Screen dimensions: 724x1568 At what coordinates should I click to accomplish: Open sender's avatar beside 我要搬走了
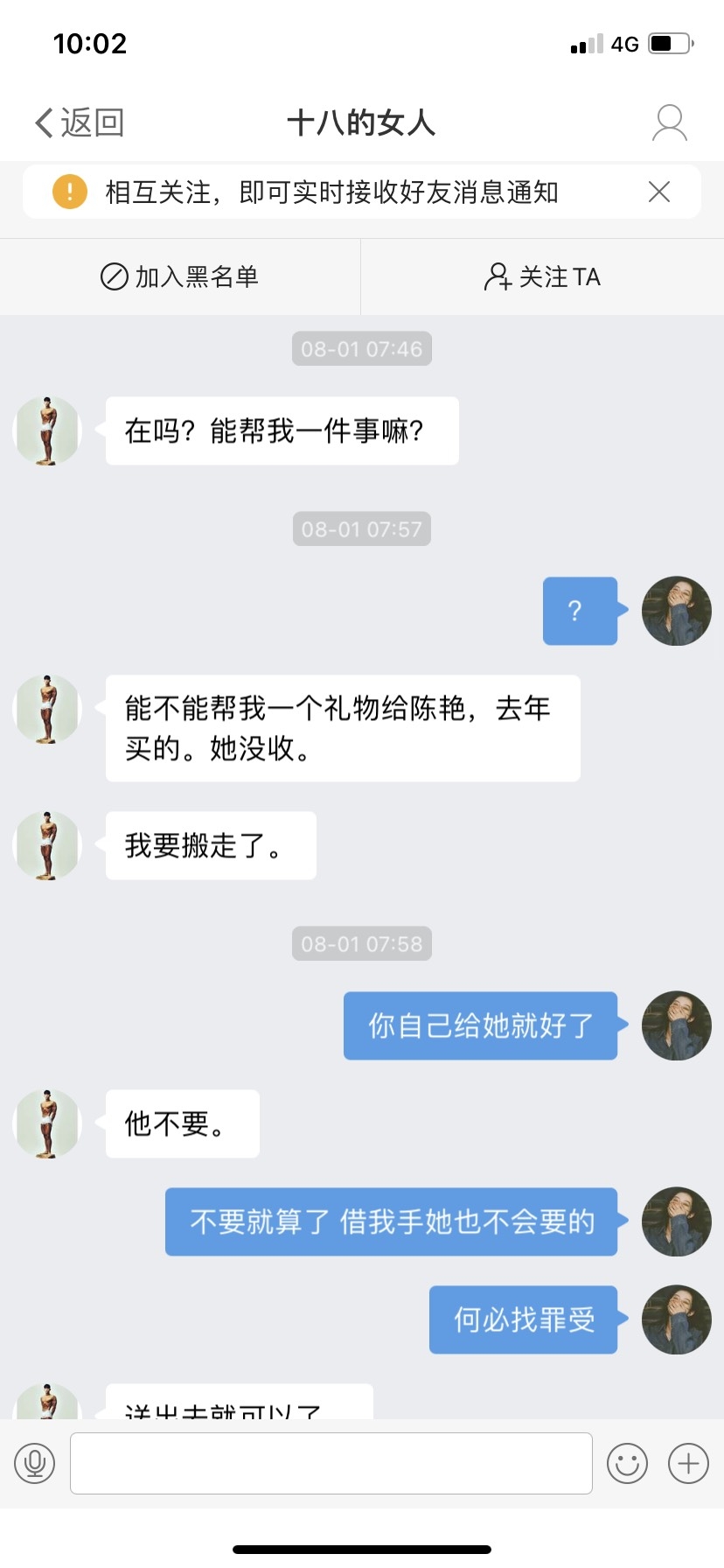(48, 845)
